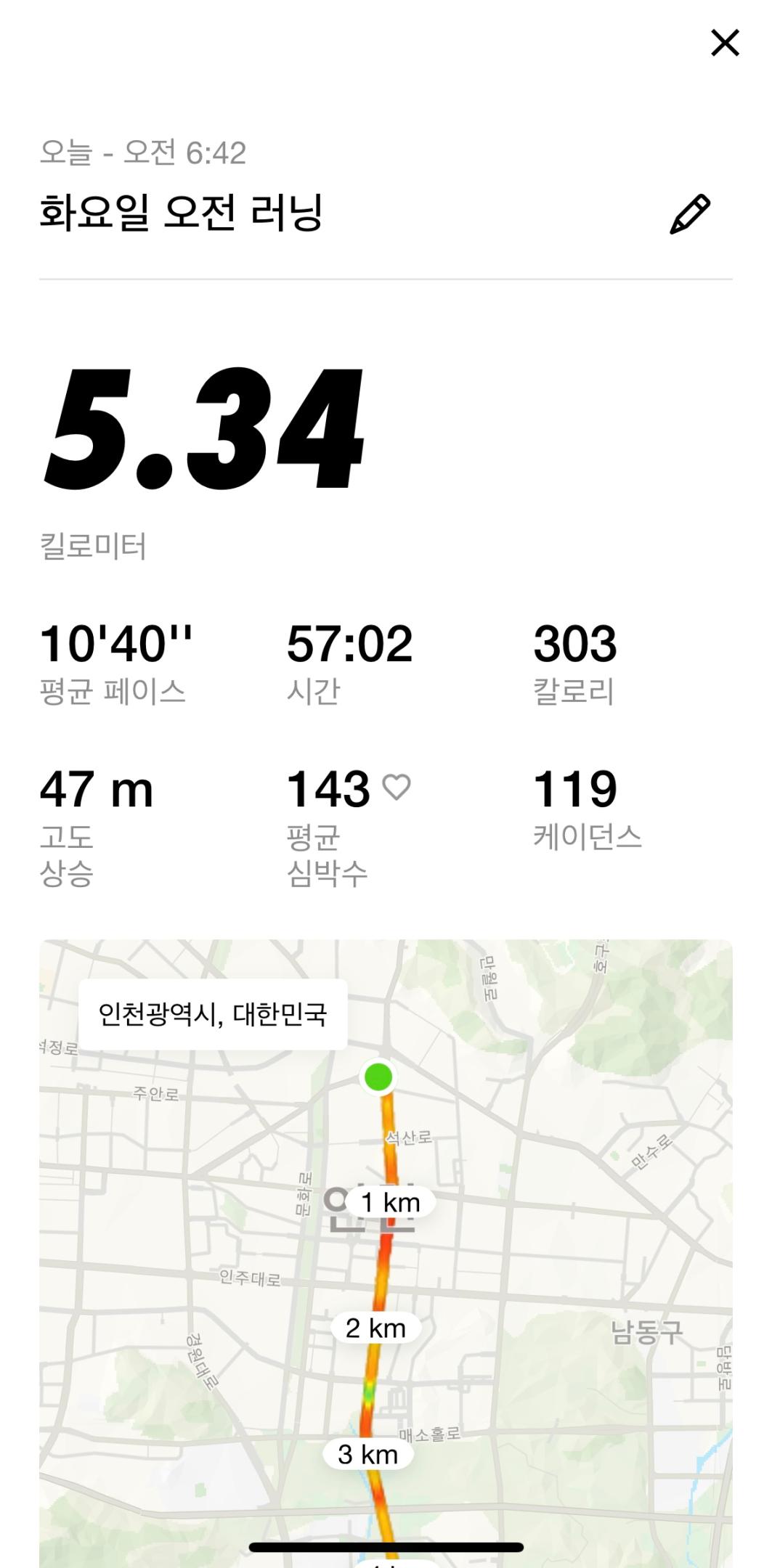
Task: Tap the 케이던스 cadence value 119
Action: click(x=574, y=791)
